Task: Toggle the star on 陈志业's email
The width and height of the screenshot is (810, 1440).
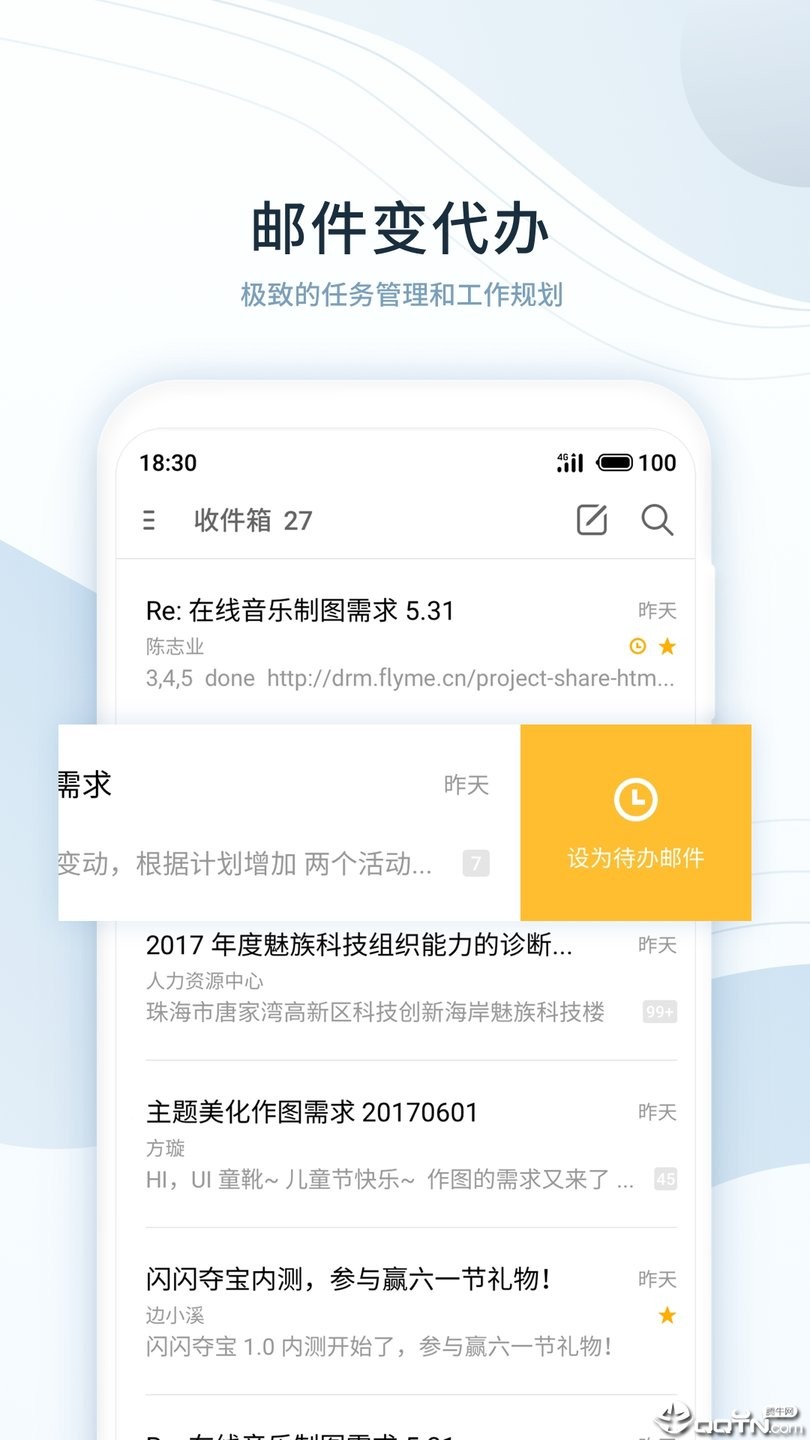Action: (x=667, y=647)
